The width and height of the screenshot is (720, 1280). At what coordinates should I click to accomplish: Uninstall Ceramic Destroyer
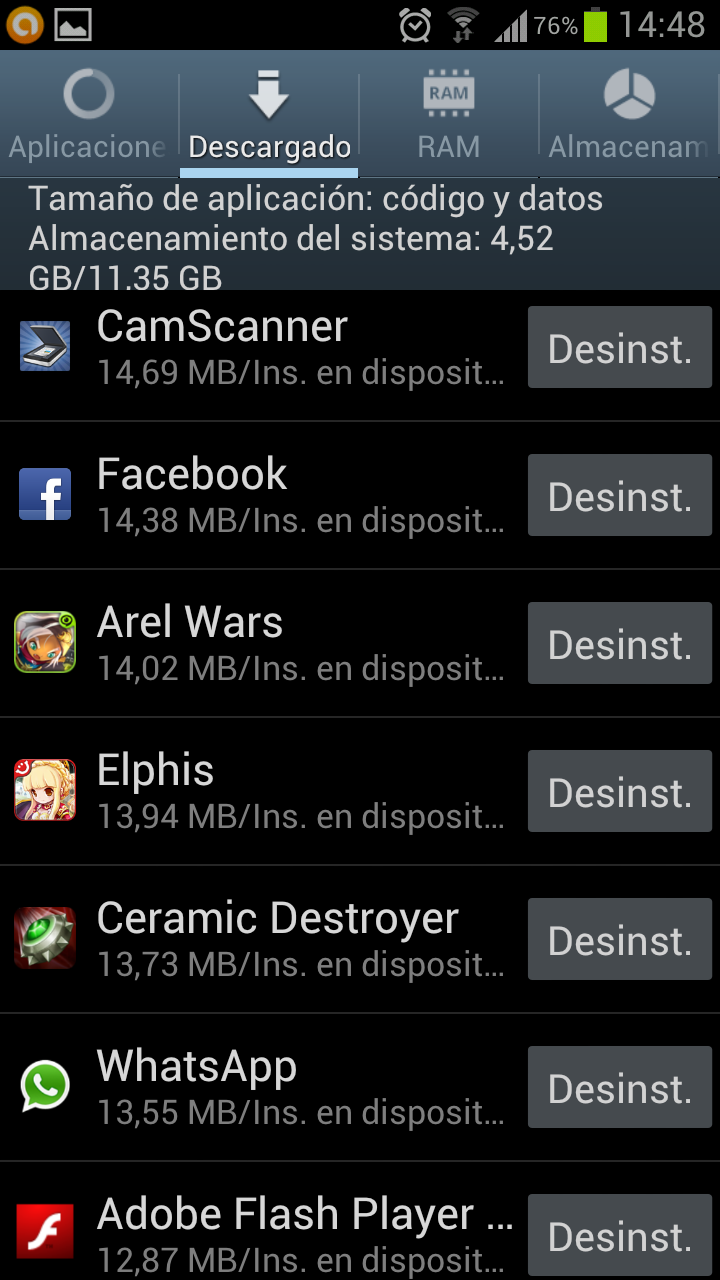(620, 939)
